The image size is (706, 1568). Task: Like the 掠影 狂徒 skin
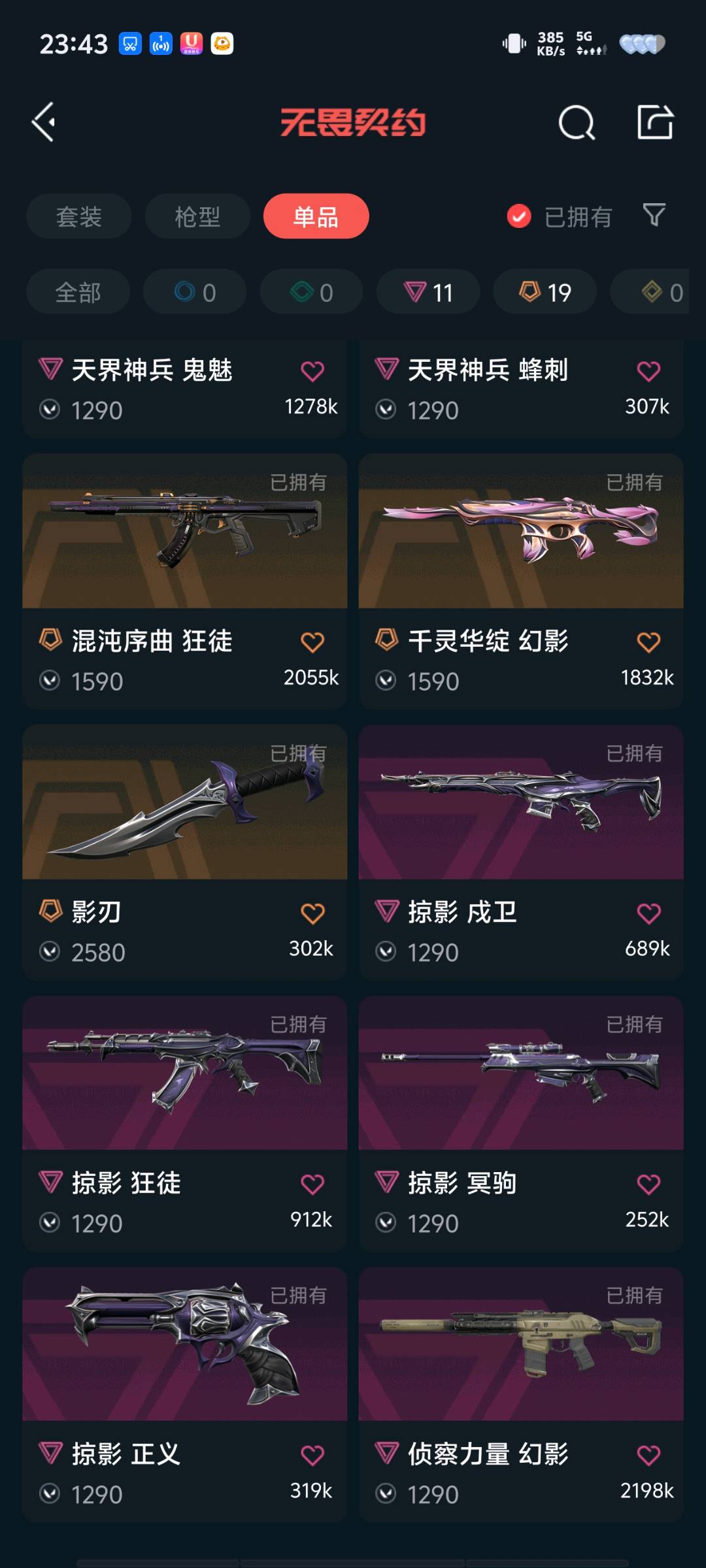(312, 1184)
